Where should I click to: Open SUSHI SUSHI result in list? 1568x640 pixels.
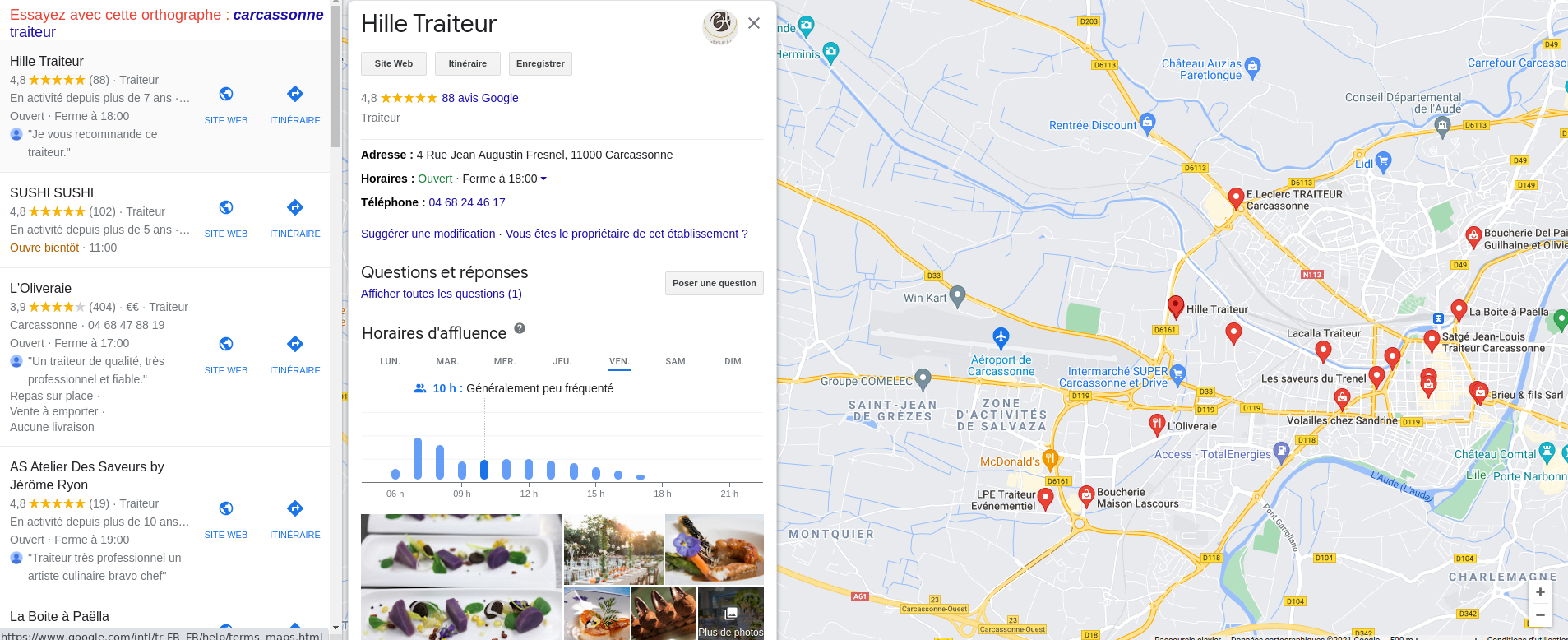click(x=52, y=192)
